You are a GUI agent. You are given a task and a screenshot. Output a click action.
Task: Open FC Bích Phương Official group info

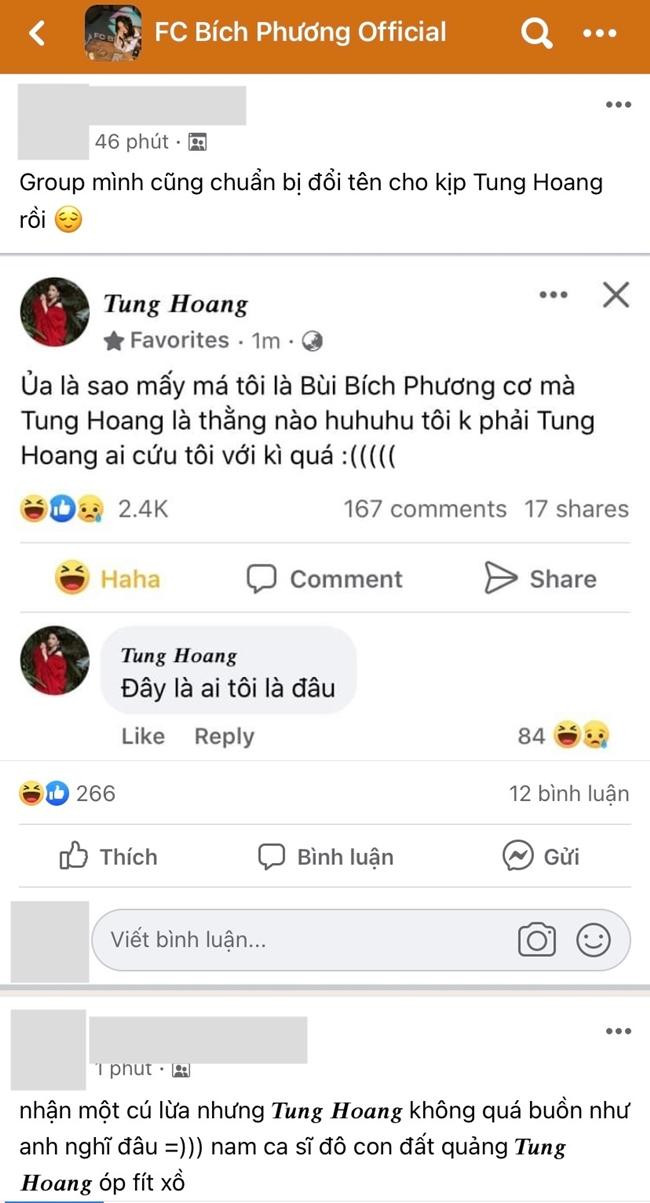[x=300, y=33]
